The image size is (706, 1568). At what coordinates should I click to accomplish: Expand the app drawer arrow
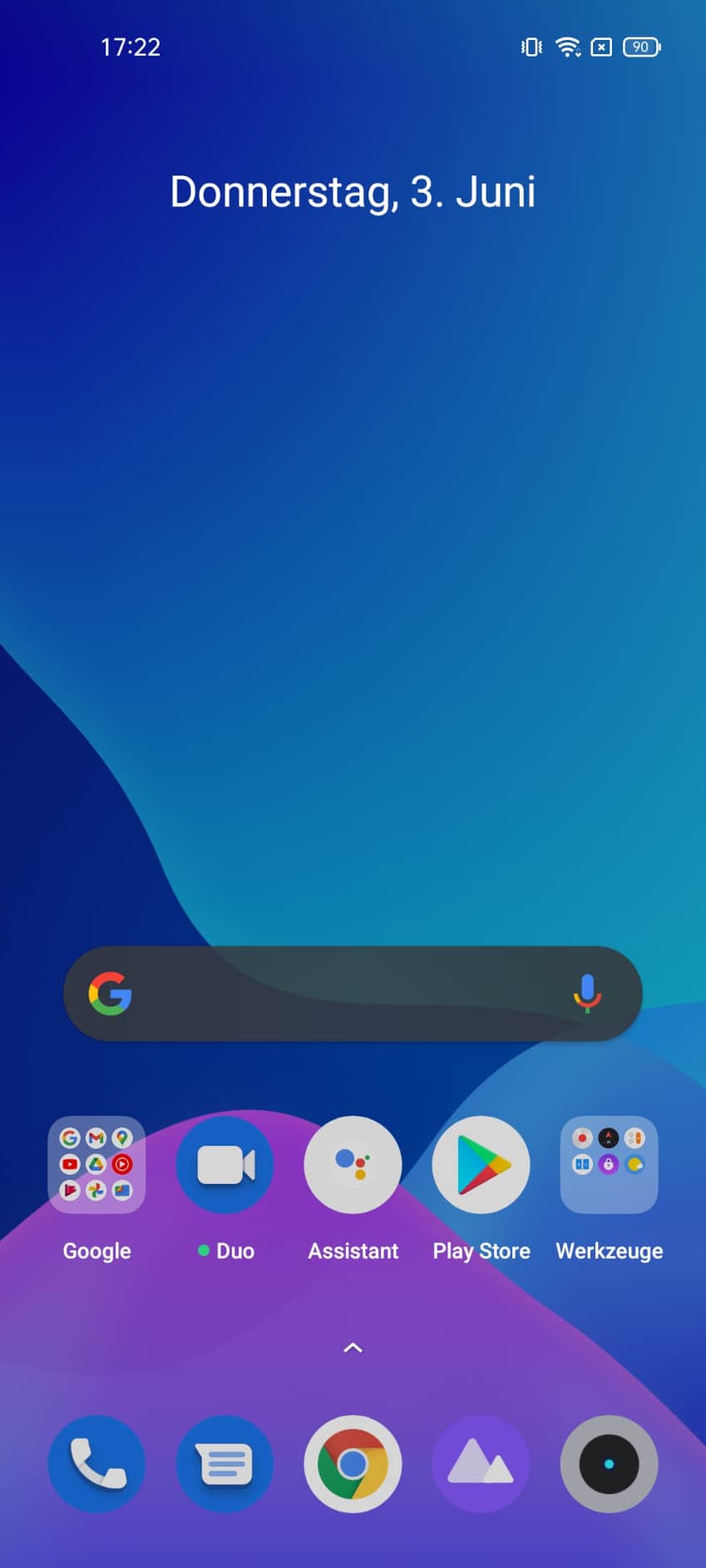(353, 1348)
